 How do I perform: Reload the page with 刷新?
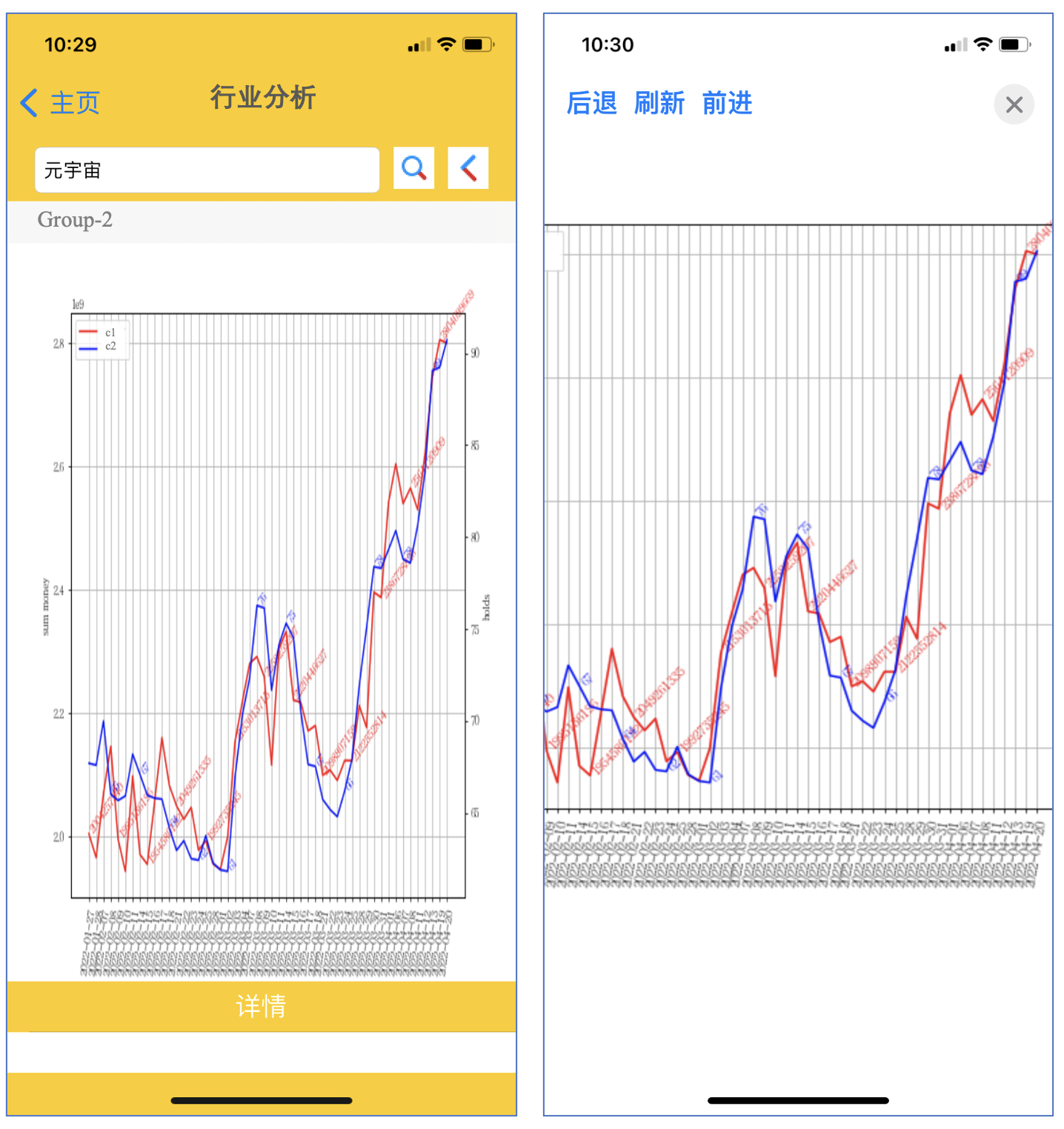tap(659, 103)
